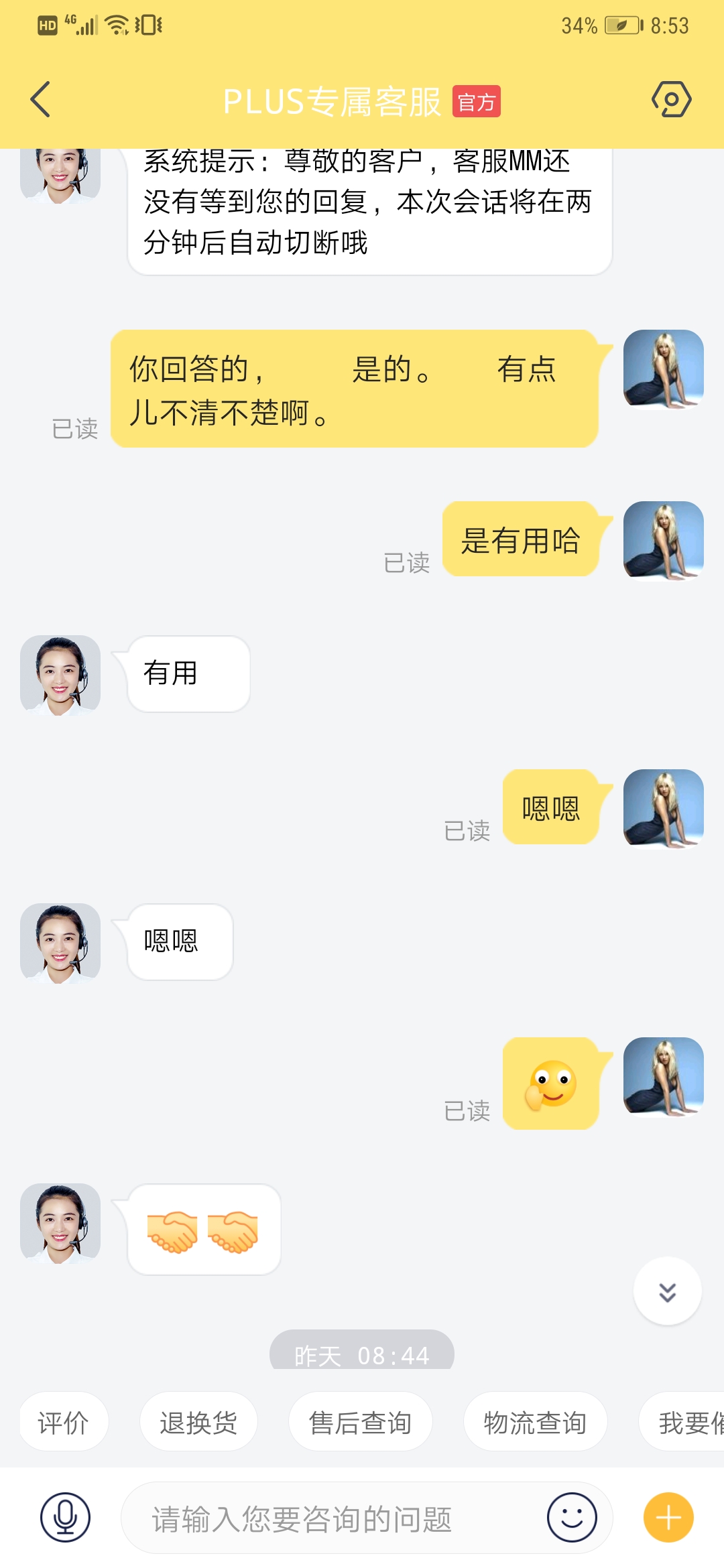Jump to latest messages with down arrows
Screen dimensions: 724x1568
point(667,1291)
